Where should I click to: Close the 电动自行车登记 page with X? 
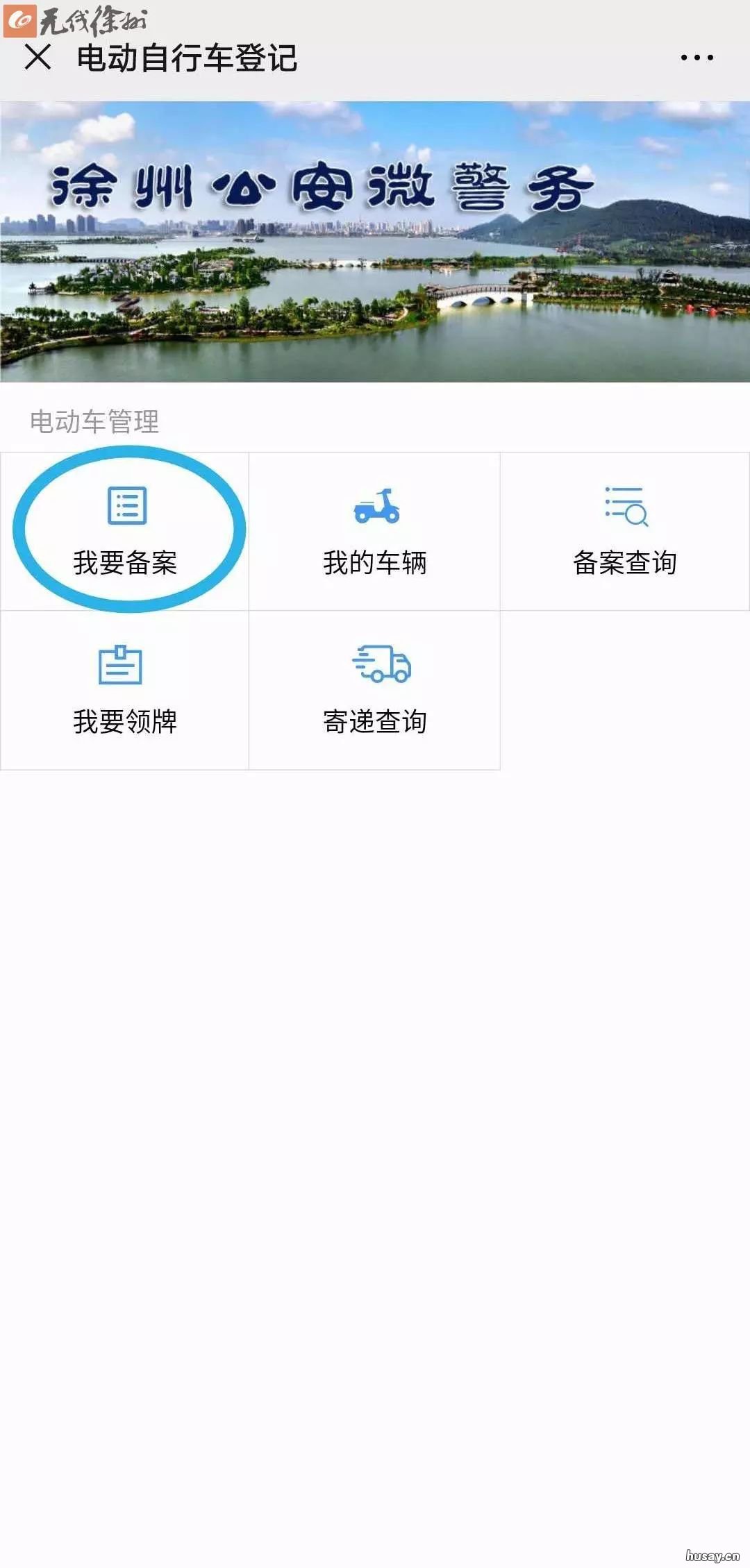coord(39,59)
